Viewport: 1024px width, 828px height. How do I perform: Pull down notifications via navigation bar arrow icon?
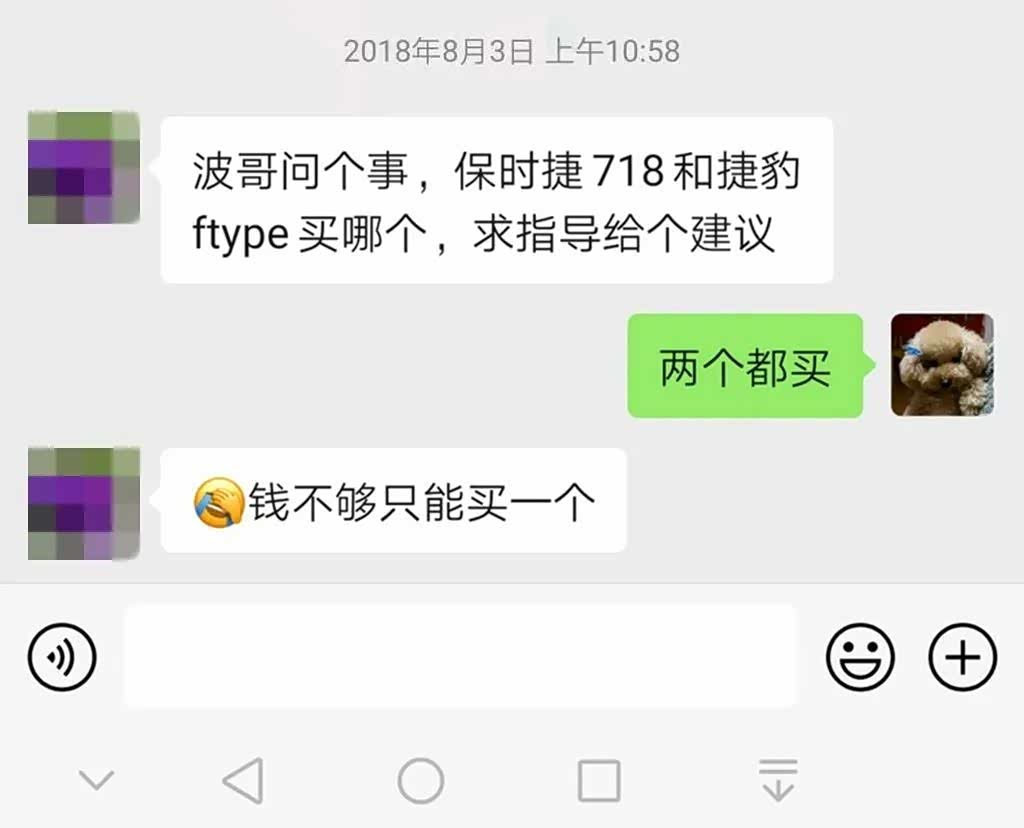pos(777,780)
